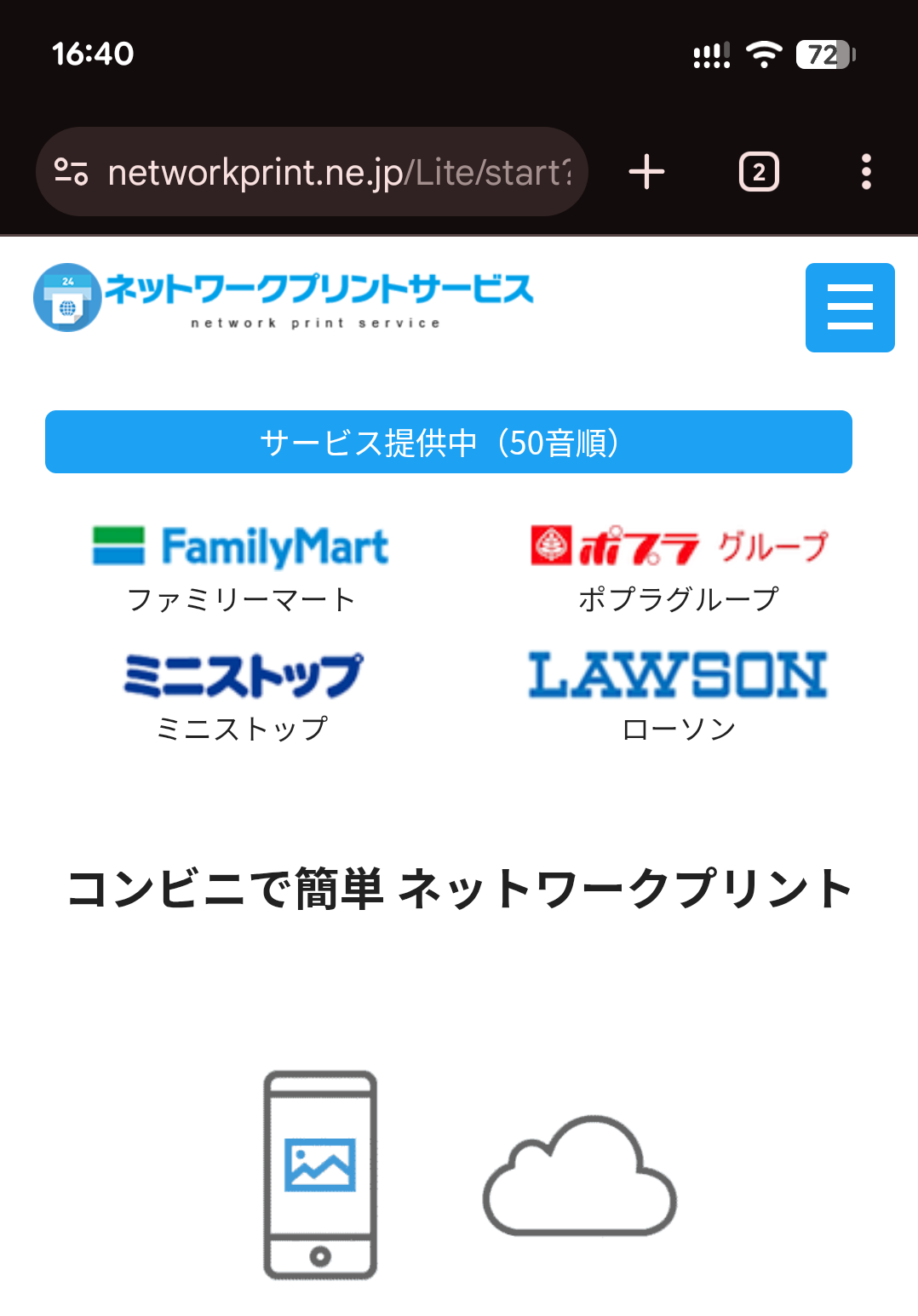Tap the Network Print Service logo
The width and height of the screenshot is (918, 1316).
[284, 298]
